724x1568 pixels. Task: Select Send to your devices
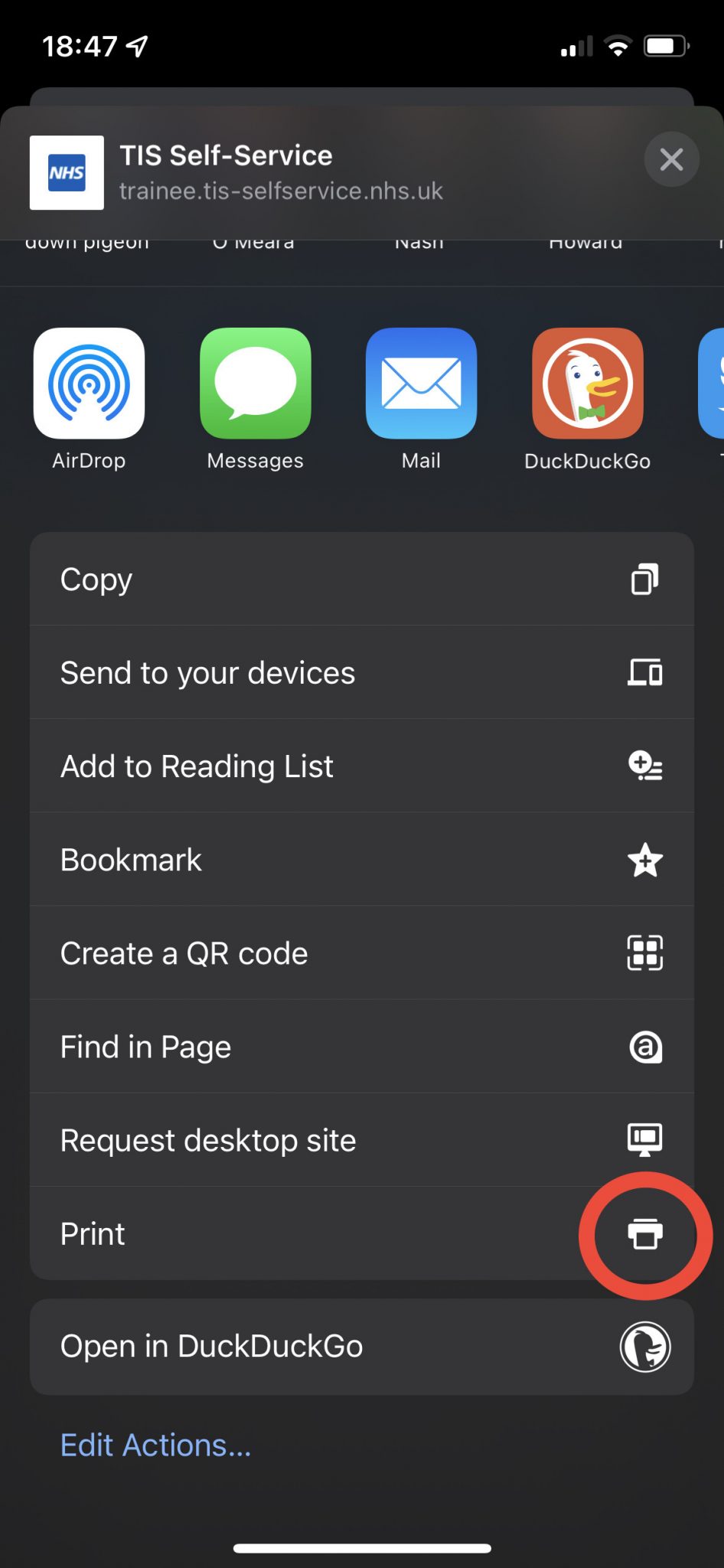361,673
